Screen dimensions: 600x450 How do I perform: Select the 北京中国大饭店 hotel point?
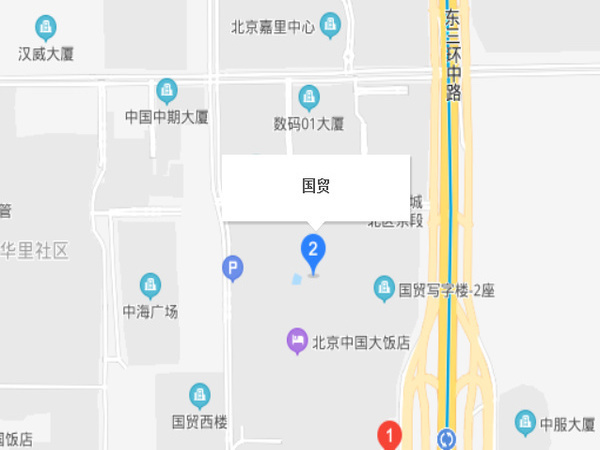click(x=298, y=341)
